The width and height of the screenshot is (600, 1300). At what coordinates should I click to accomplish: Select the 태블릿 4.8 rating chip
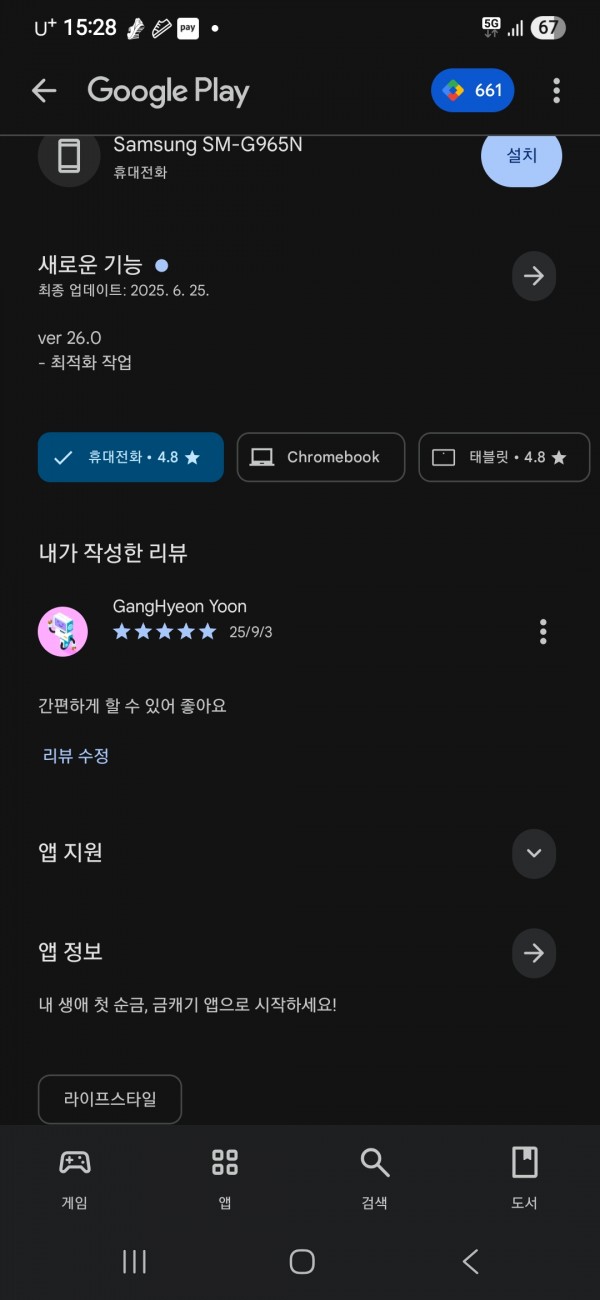504,457
